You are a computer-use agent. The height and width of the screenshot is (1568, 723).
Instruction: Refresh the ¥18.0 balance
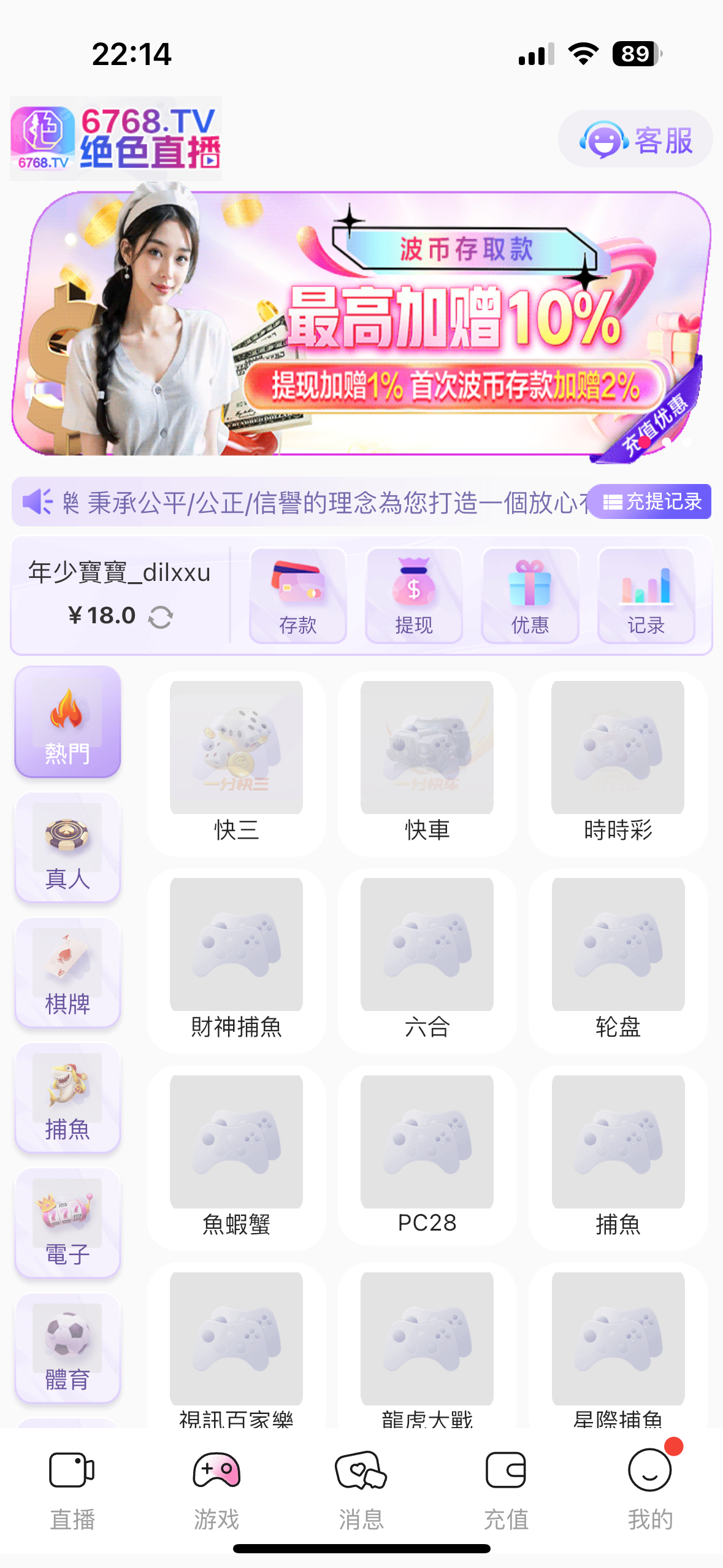click(161, 617)
